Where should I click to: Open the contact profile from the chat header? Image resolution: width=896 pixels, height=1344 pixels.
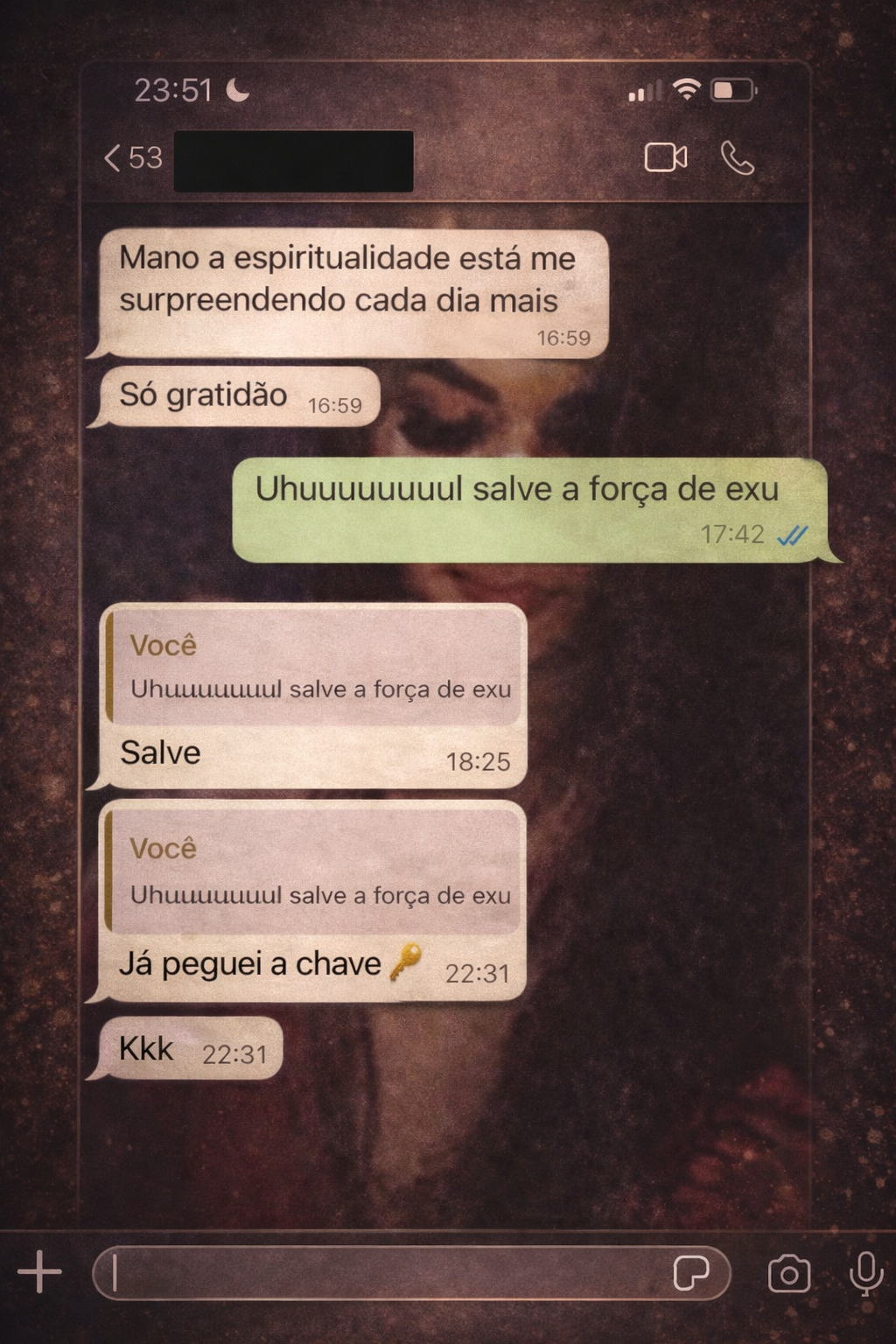coord(293,160)
